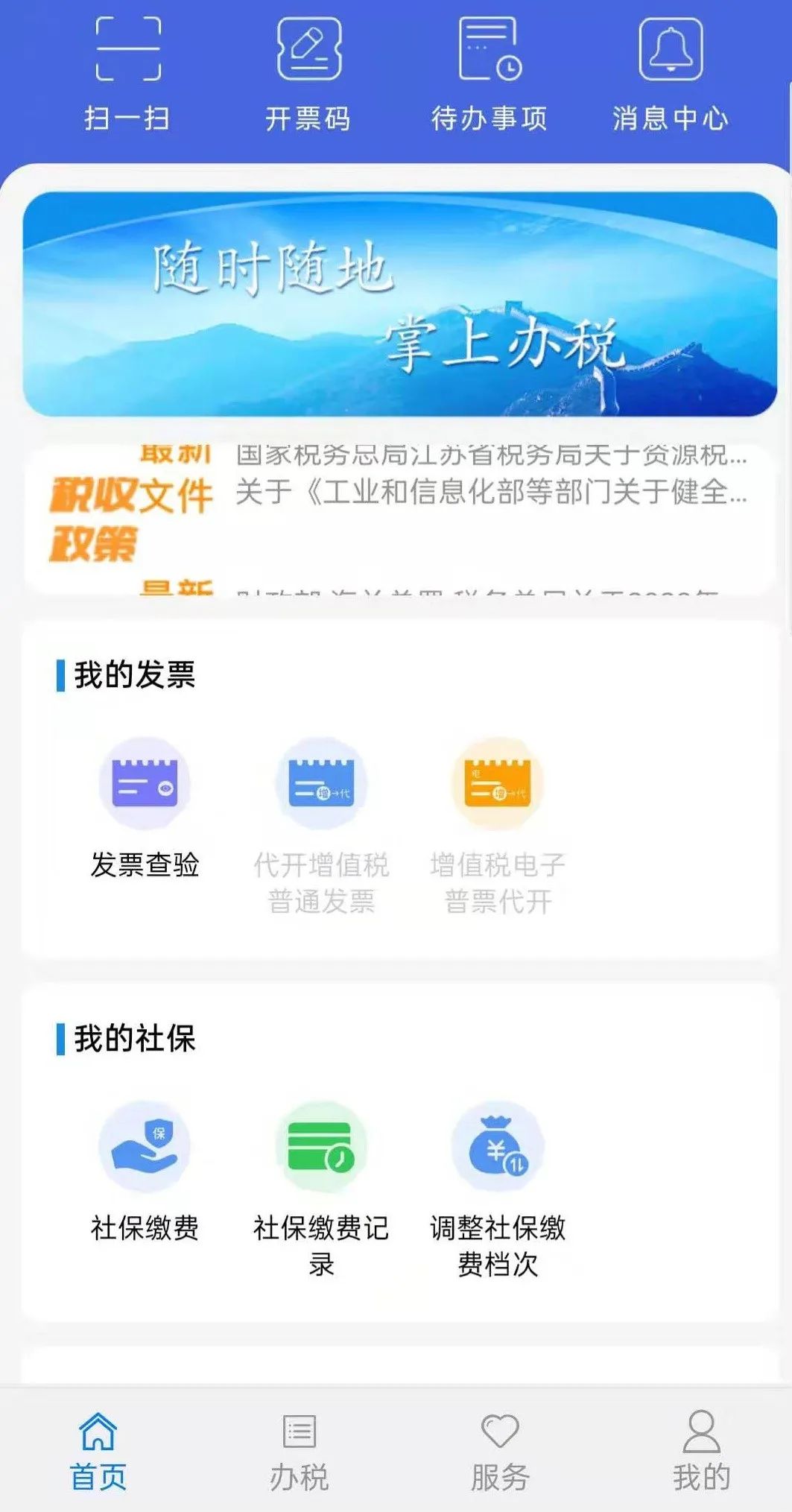Go to the 我的 tab
This screenshot has height=1512, width=792.
pyautogui.click(x=701, y=1451)
